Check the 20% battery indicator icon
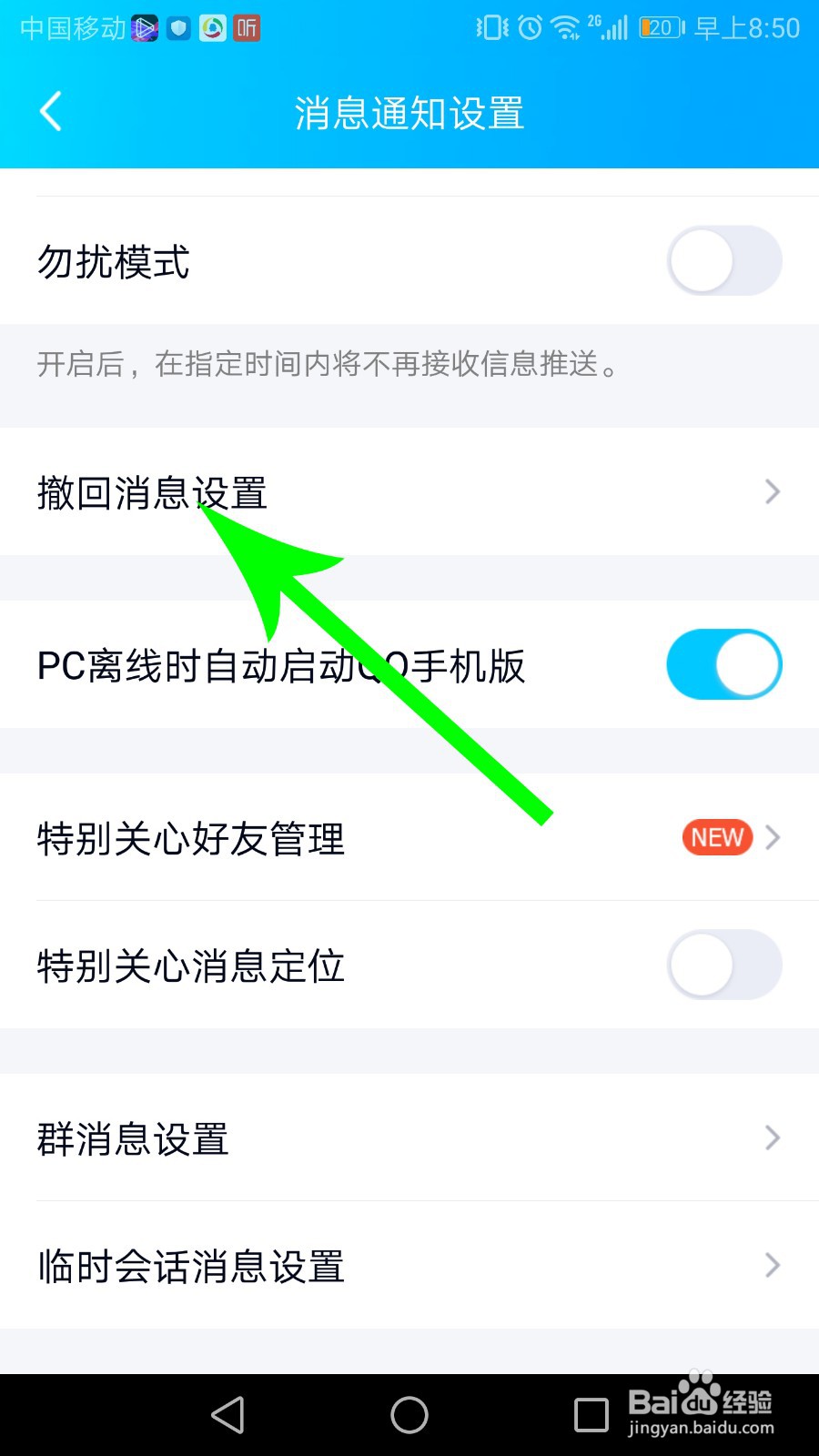Image resolution: width=819 pixels, height=1456 pixels. 662,29
